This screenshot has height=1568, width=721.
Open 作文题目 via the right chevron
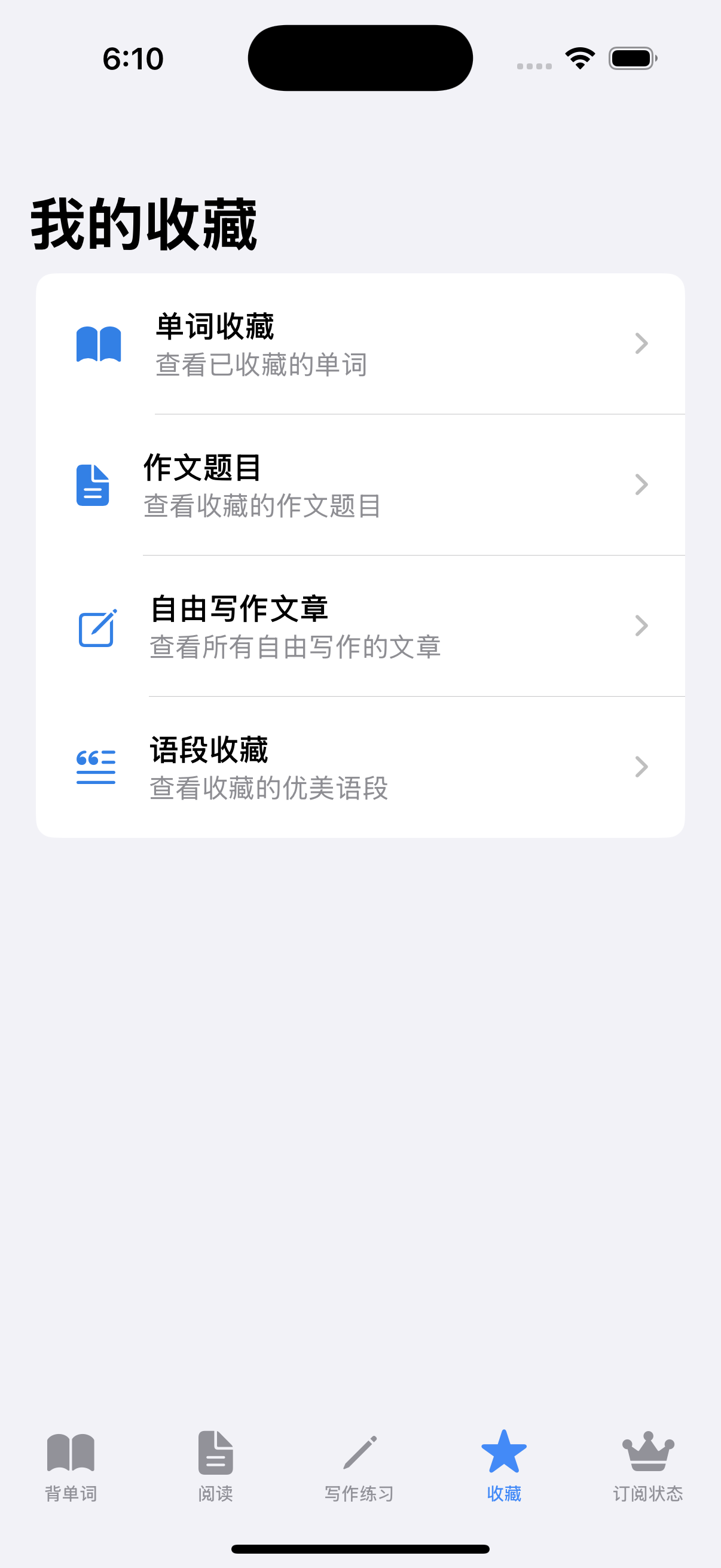coord(641,484)
